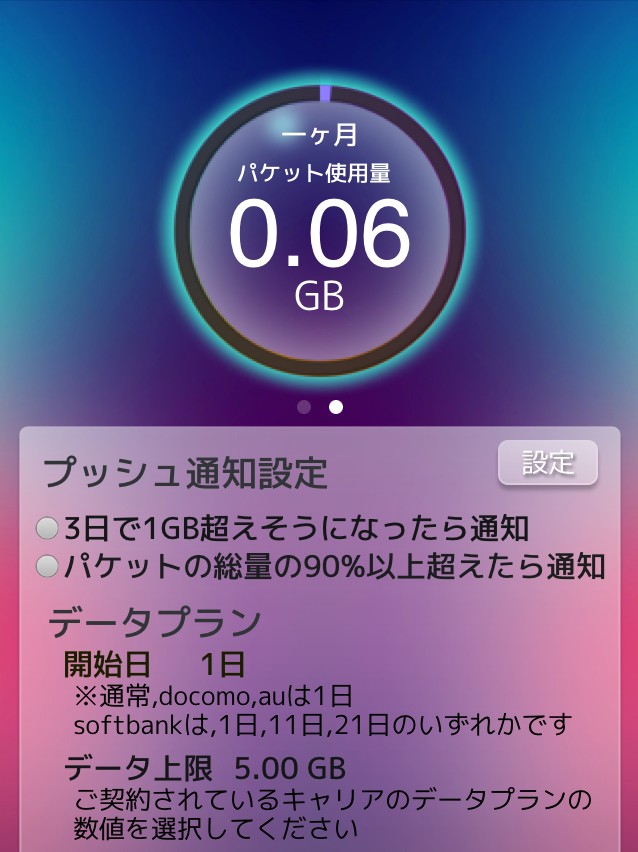Tap the 設定 button
The width and height of the screenshot is (638, 852).
point(548,463)
